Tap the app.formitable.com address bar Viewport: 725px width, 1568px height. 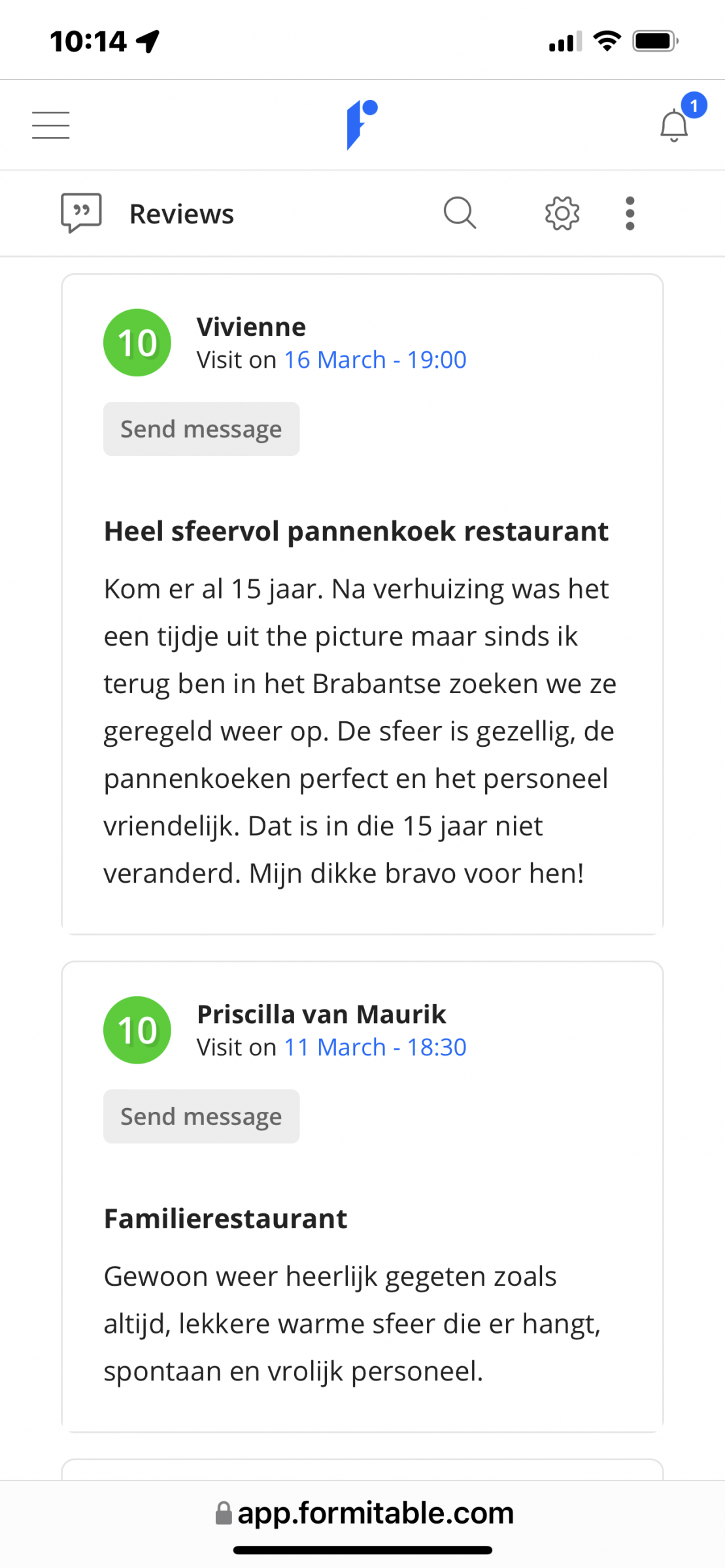pyautogui.click(x=364, y=1513)
